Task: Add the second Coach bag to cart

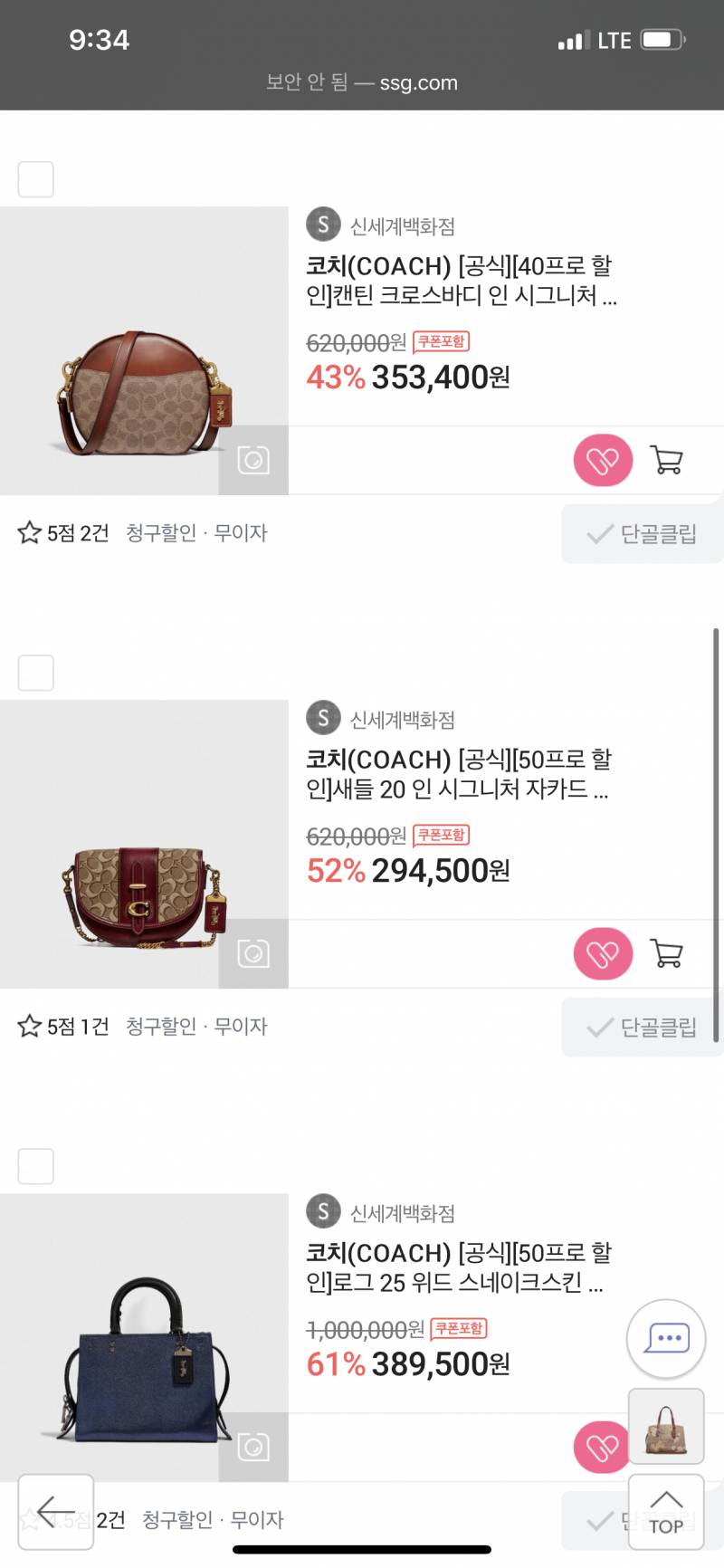Action: click(667, 953)
